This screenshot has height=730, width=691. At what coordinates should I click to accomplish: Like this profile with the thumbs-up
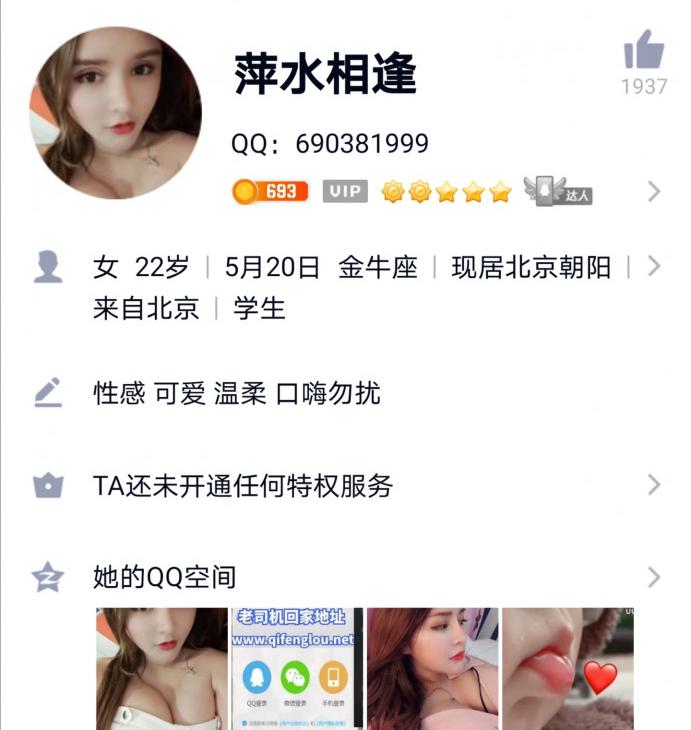(643, 50)
